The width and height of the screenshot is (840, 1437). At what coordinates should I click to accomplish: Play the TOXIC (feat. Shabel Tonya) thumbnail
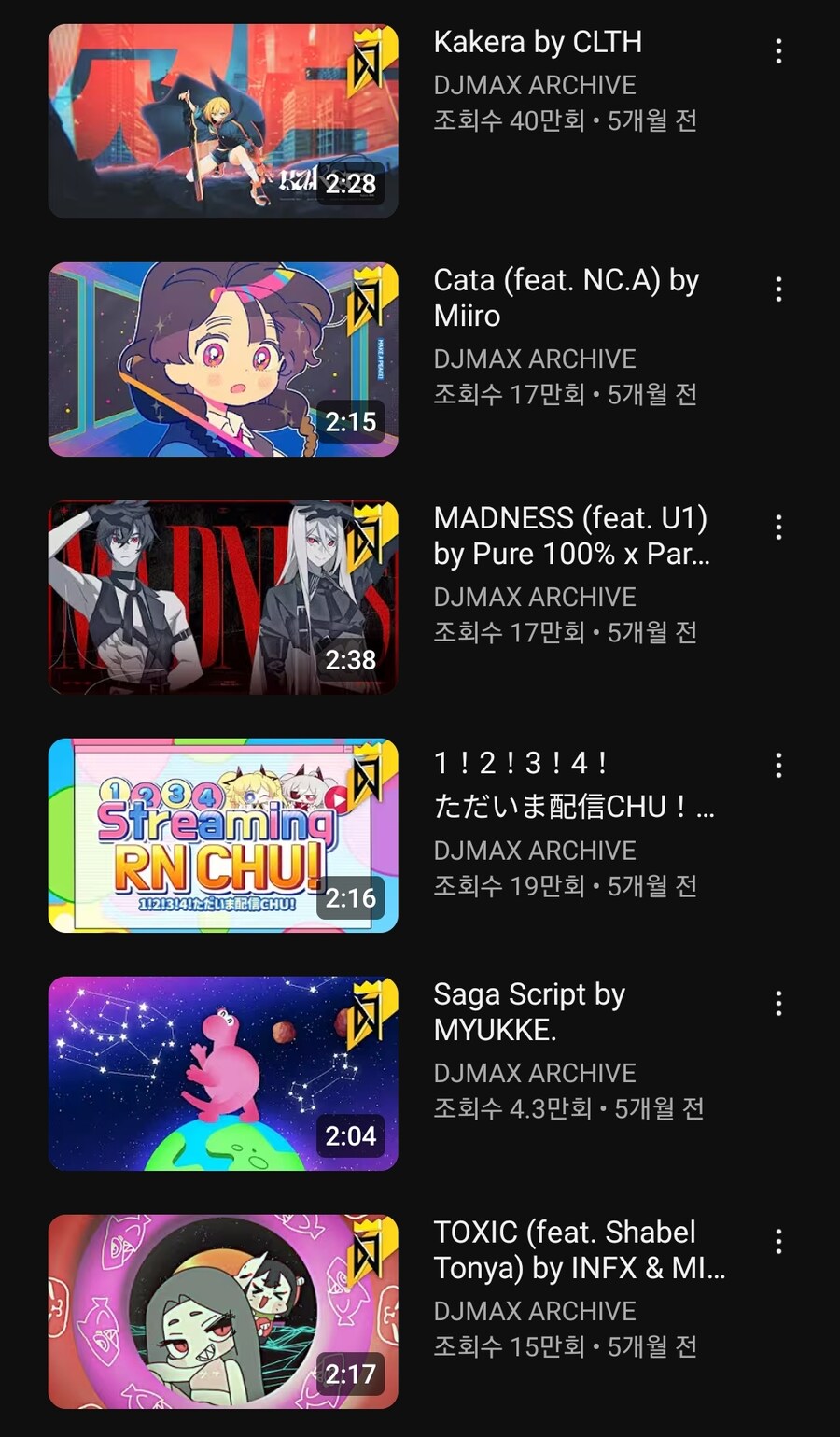click(x=223, y=1312)
